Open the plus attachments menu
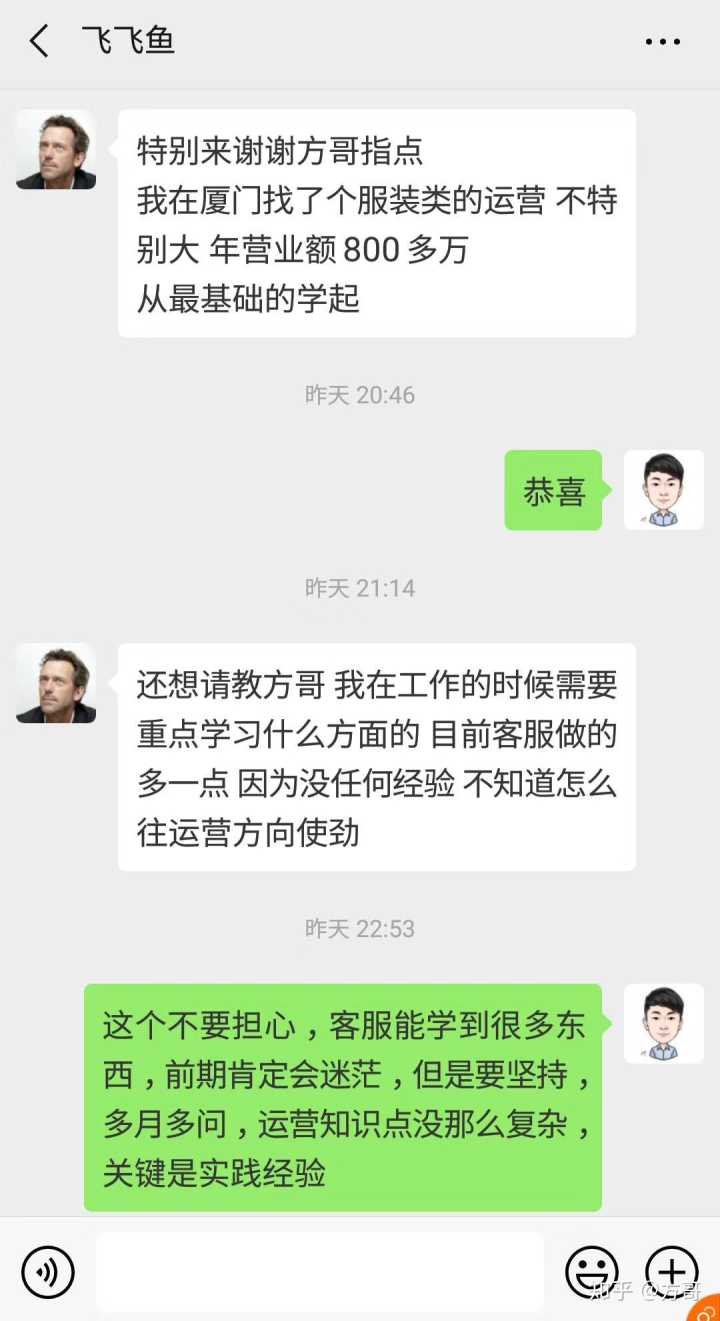 pos(672,1271)
